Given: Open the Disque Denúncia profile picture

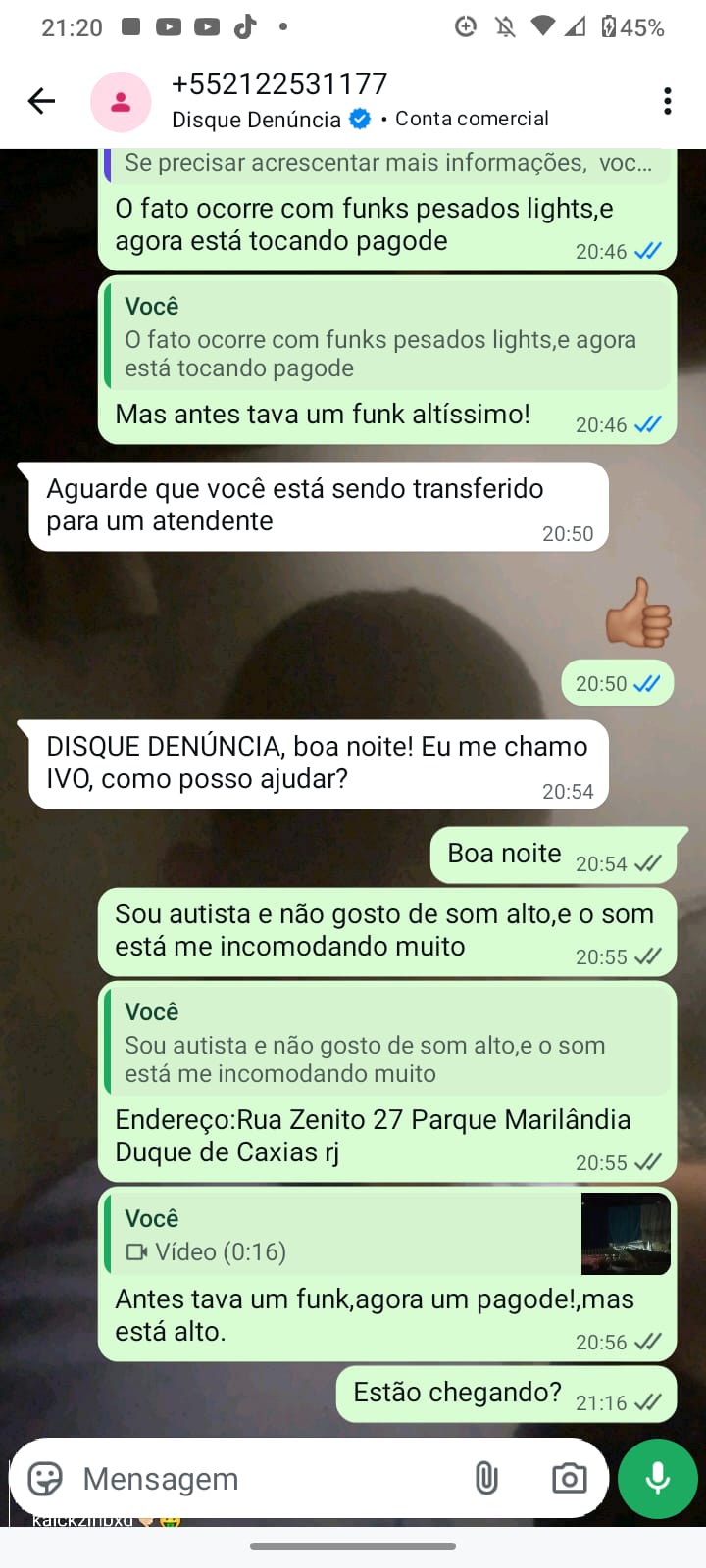Looking at the screenshot, I should [121, 101].
